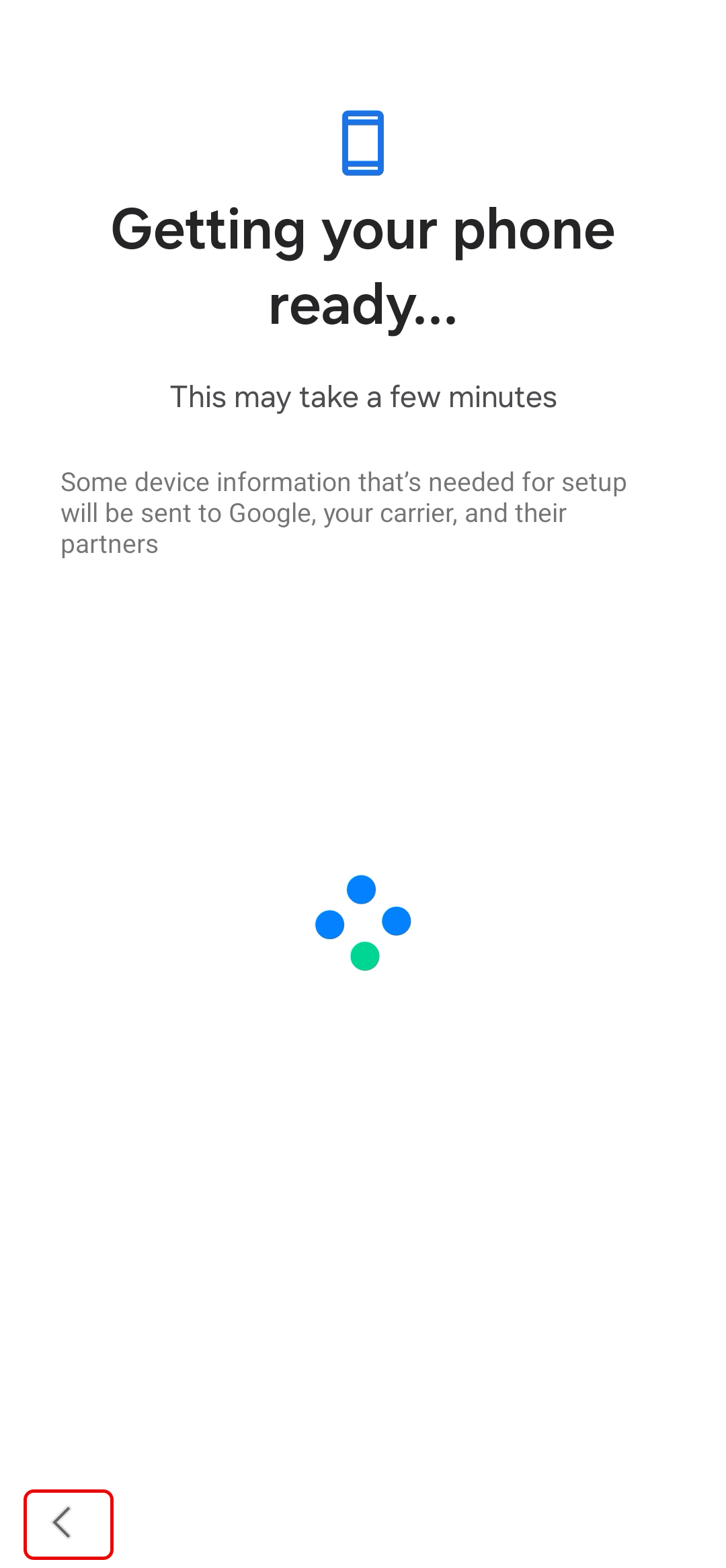Go back using the bottom-left arrow
The width and height of the screenshot is (726, 1568).
(68, 1524)
